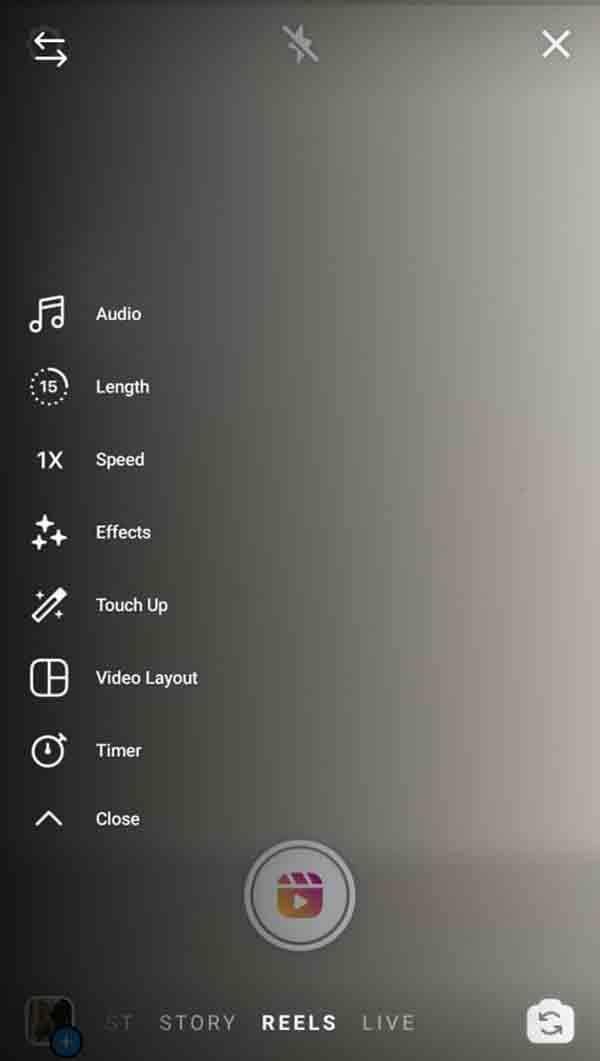Toggle the camera flash
This screenshot has width=600, height=1061.
[x=300, y=45]
